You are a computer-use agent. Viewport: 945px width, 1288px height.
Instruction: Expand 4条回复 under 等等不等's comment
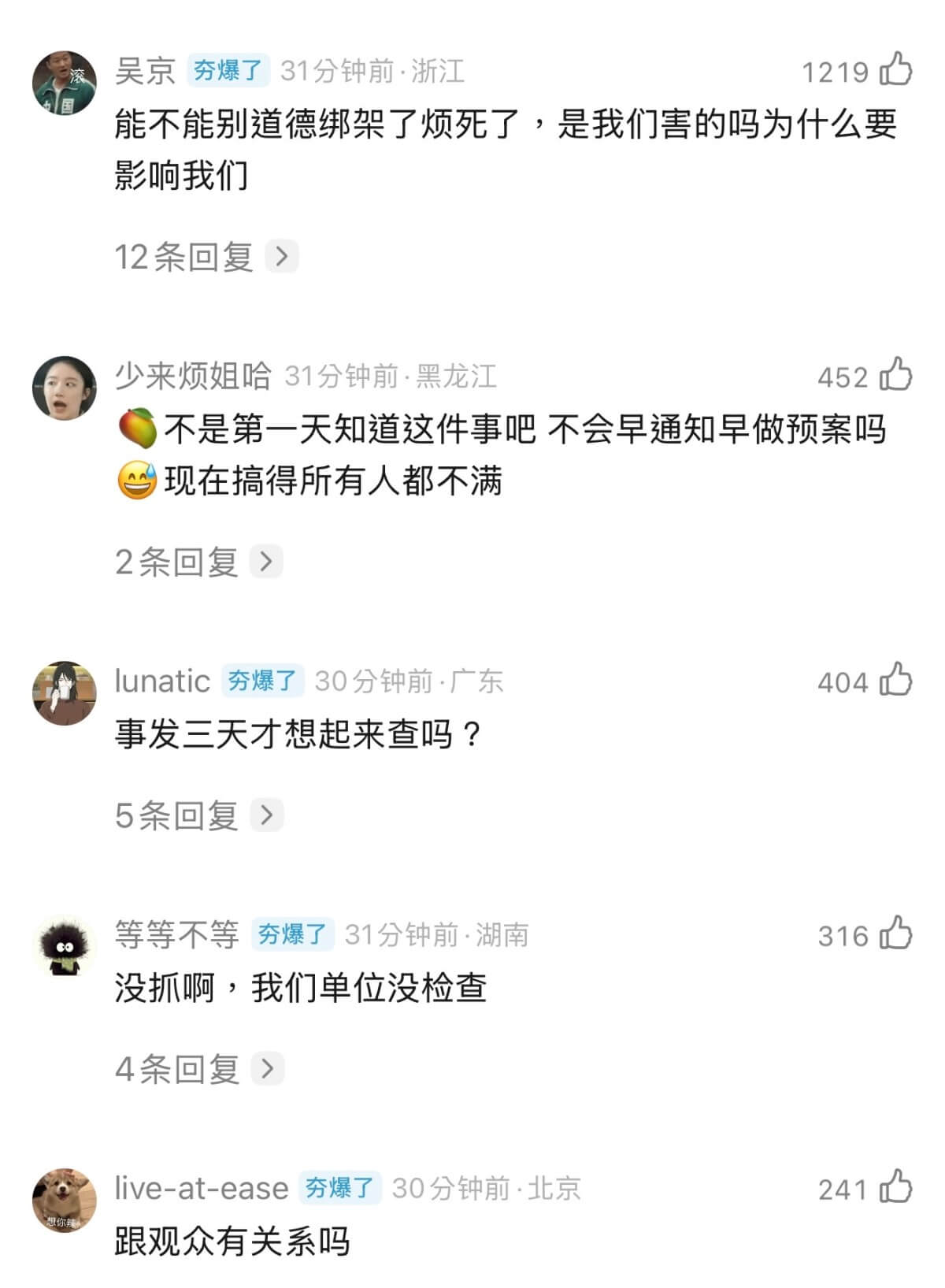(199, 1069)
